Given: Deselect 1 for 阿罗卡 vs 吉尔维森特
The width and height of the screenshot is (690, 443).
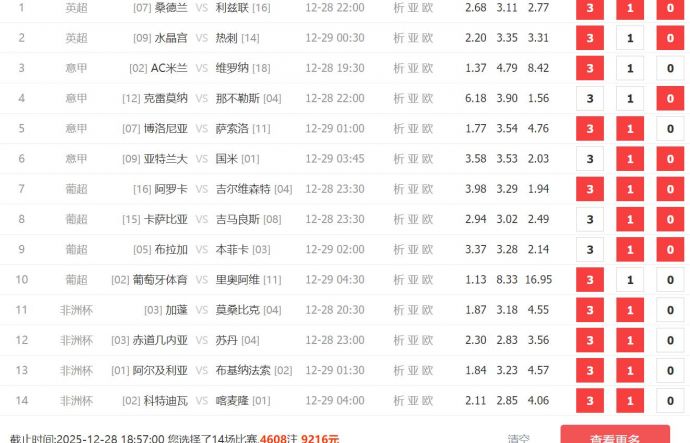Looking at the screenshot, I should (629, 190).
